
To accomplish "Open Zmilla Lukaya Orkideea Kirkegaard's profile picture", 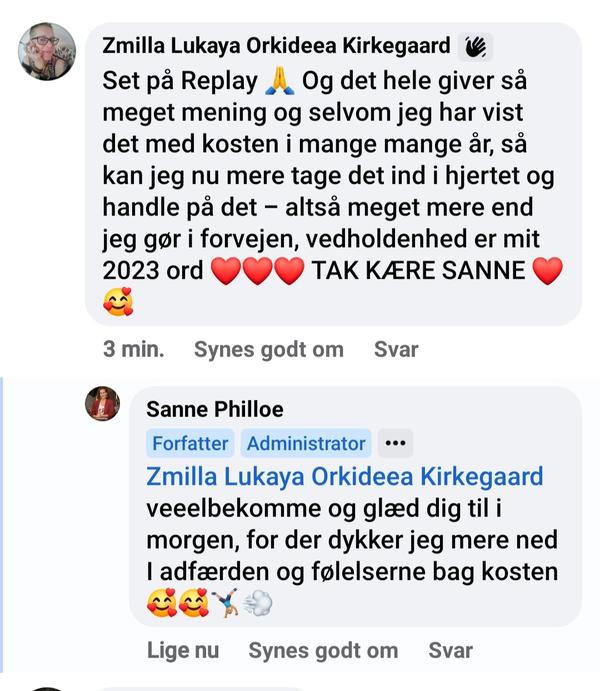I will 46,51.
